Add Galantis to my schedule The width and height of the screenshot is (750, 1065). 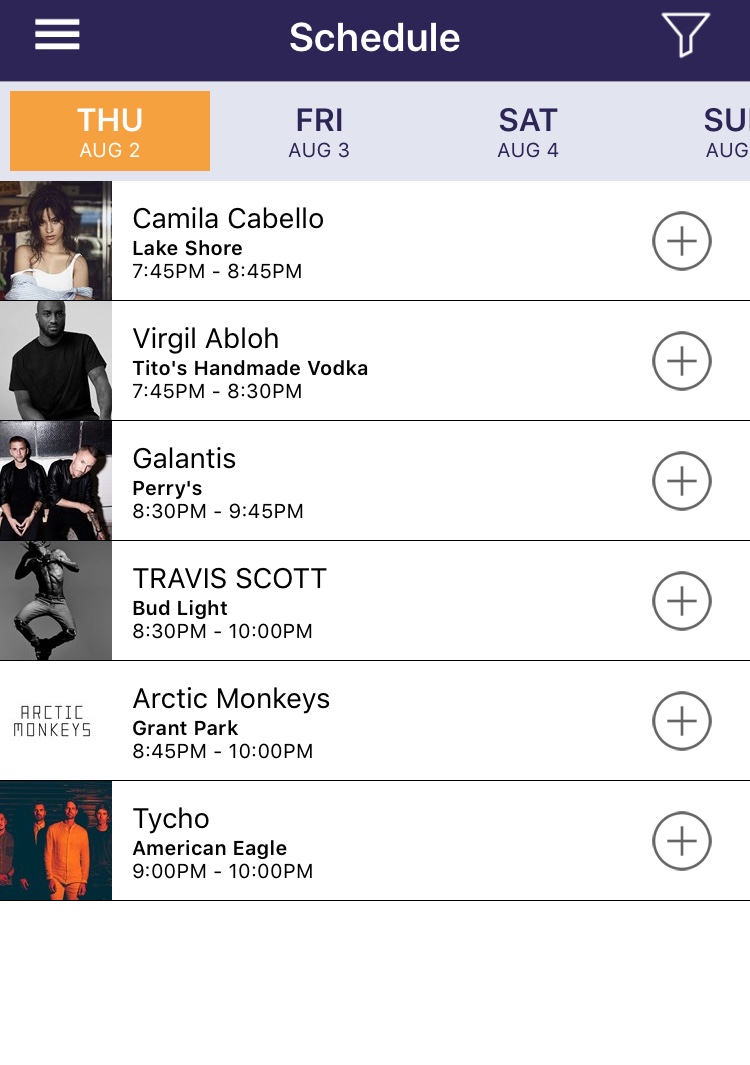pos(682,481)
